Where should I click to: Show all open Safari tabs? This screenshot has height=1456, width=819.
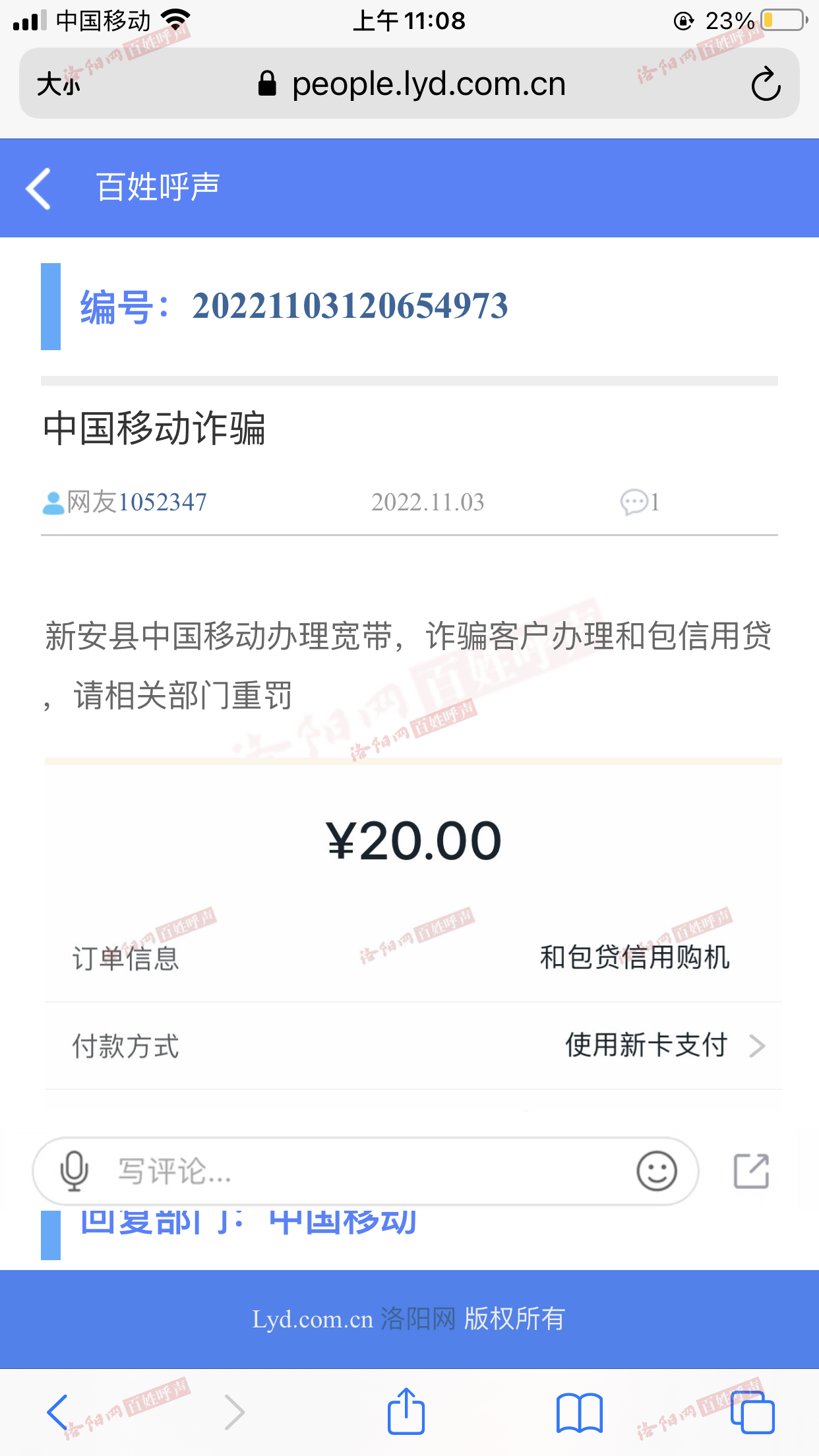[x=752, y=1412]
